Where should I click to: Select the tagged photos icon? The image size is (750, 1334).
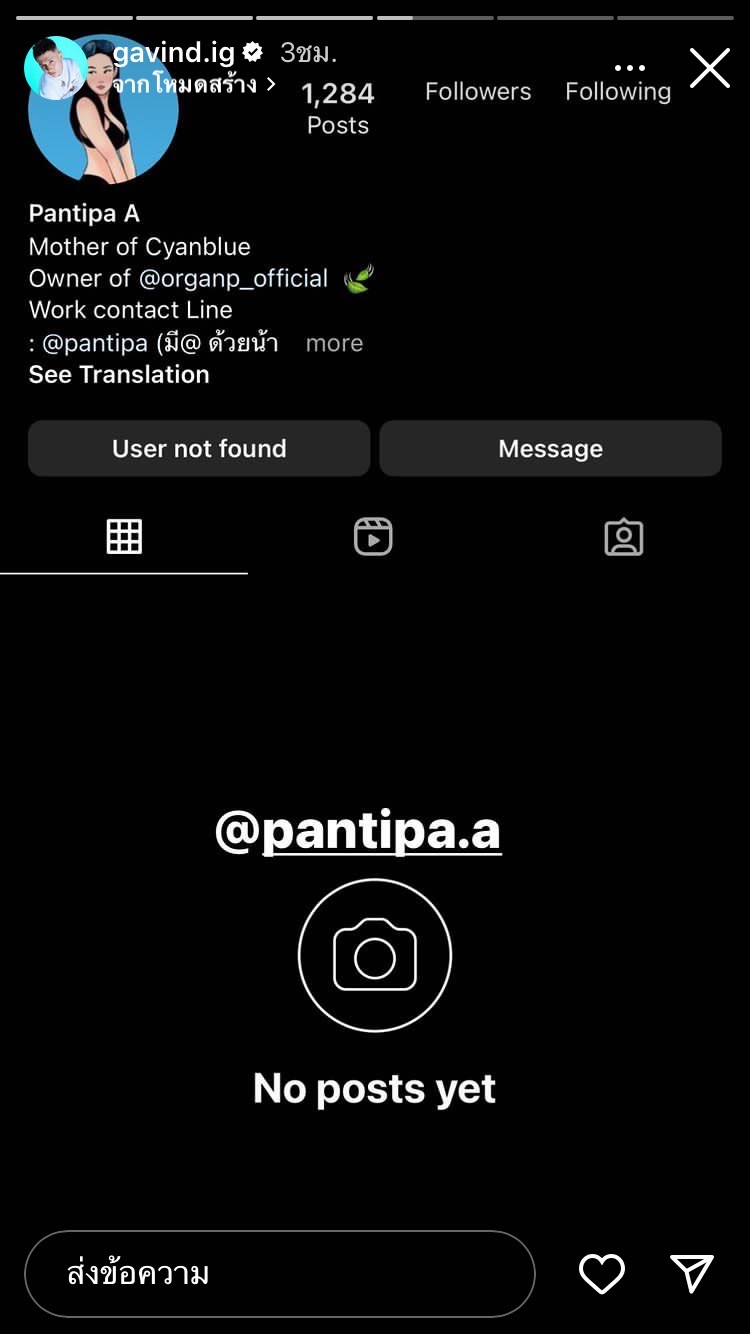pyautogui.click(x=623, y=536)
